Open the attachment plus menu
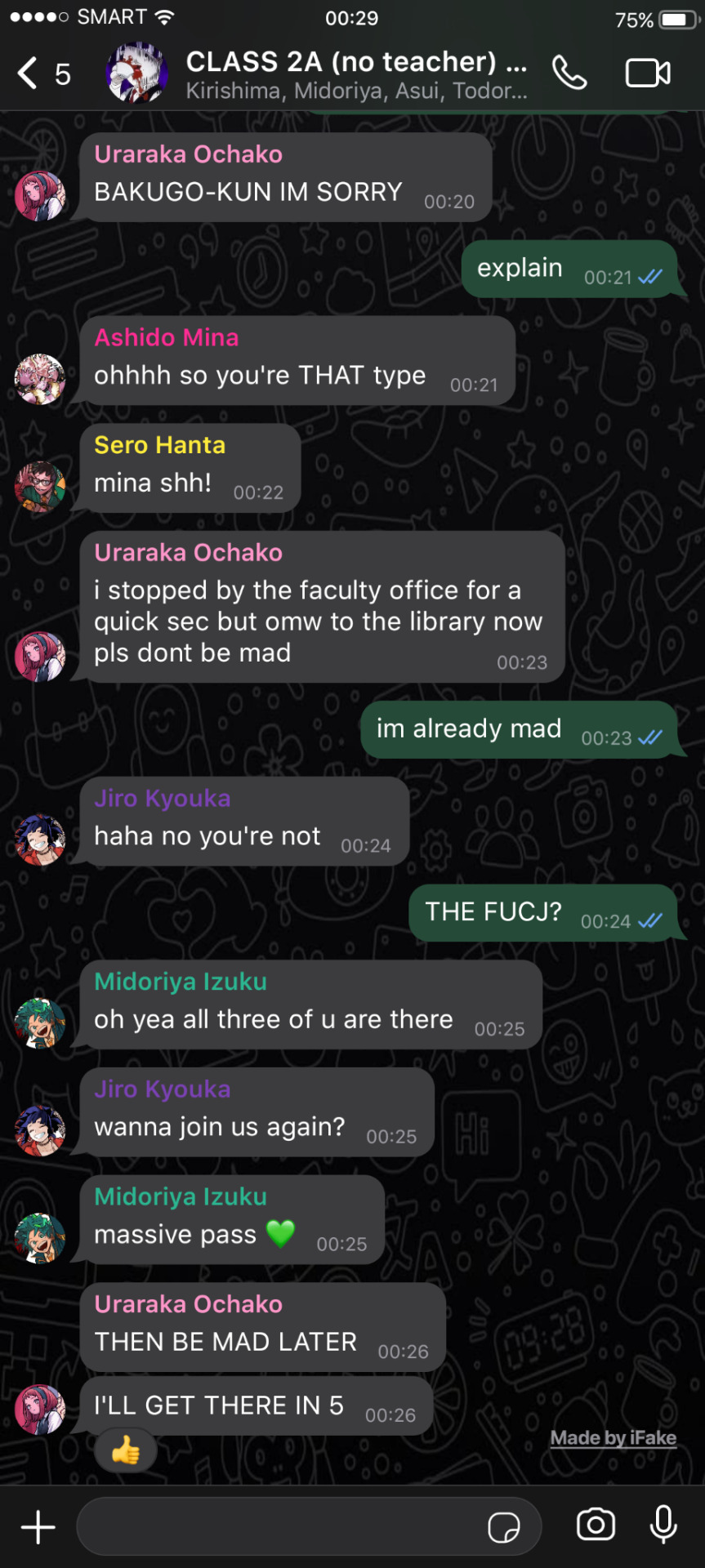 (x=38, y=1526)
